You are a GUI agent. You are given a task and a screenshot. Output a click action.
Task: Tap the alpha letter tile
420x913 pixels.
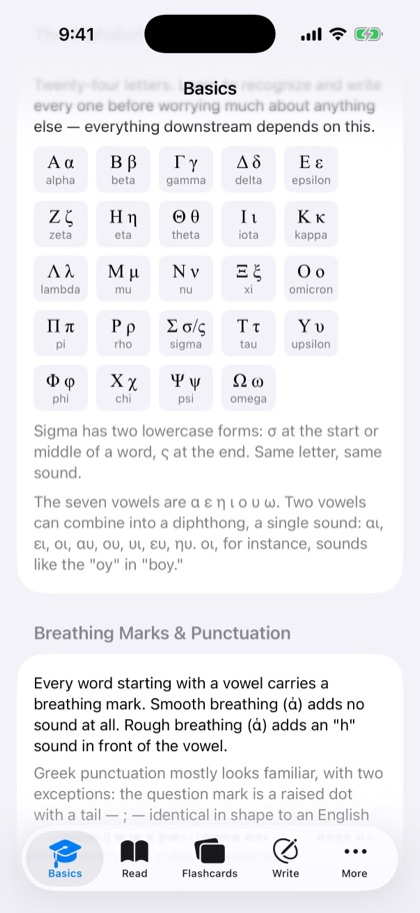[x=61, y=169]
